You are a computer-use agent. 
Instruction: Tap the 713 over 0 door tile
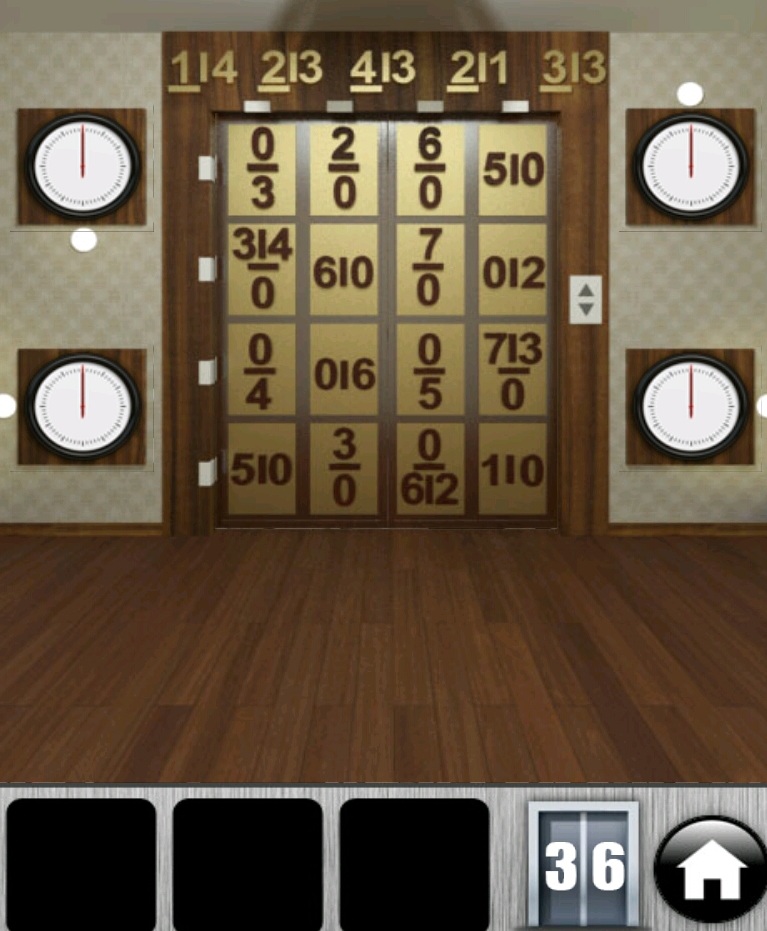(512, 371)
